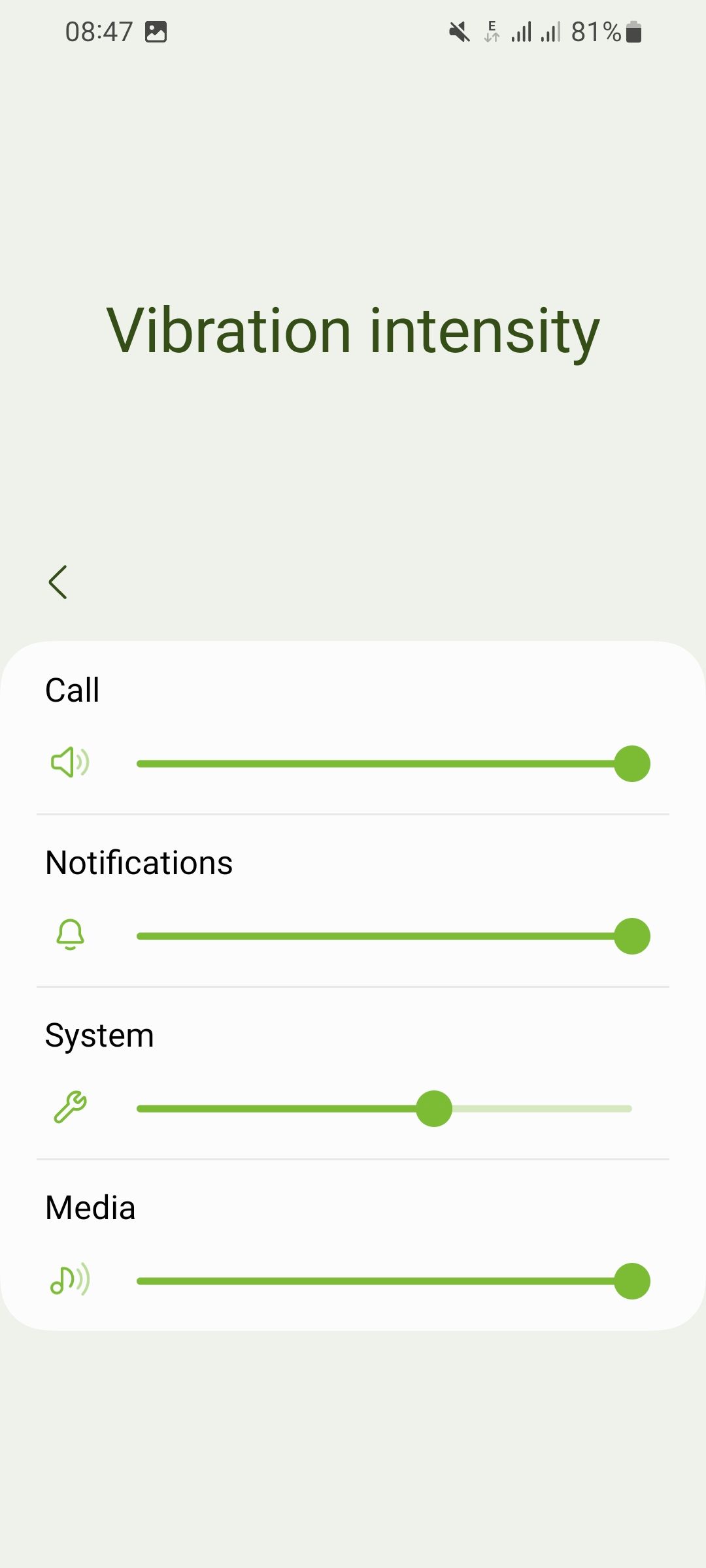Tap the back chevron to return
Screen dimensions: 706x1568
[58, 581]
